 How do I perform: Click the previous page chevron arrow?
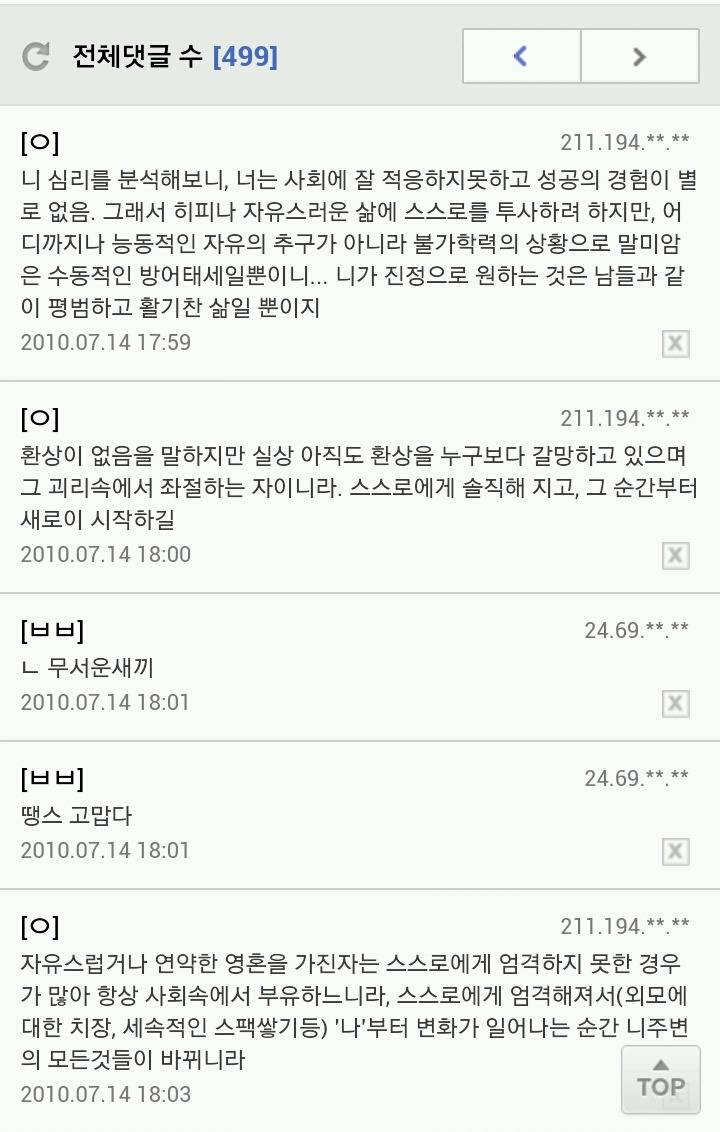[x=520, y=56]
